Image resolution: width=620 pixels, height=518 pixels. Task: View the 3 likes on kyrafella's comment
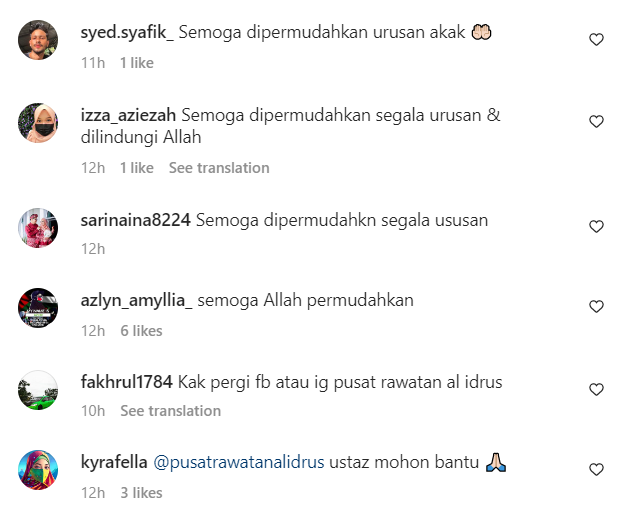point(140,493)
